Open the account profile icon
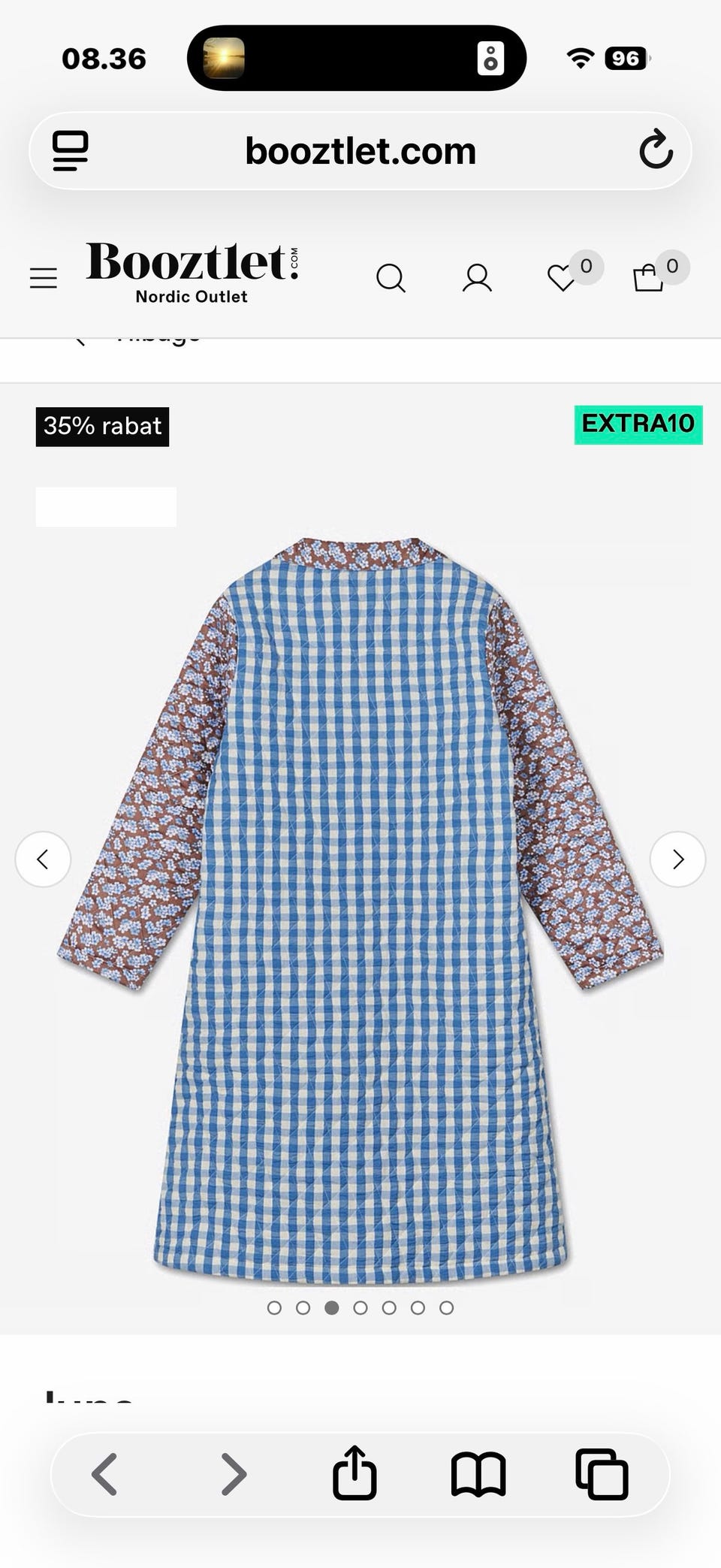721x1568 pixels. coord(477,278)
